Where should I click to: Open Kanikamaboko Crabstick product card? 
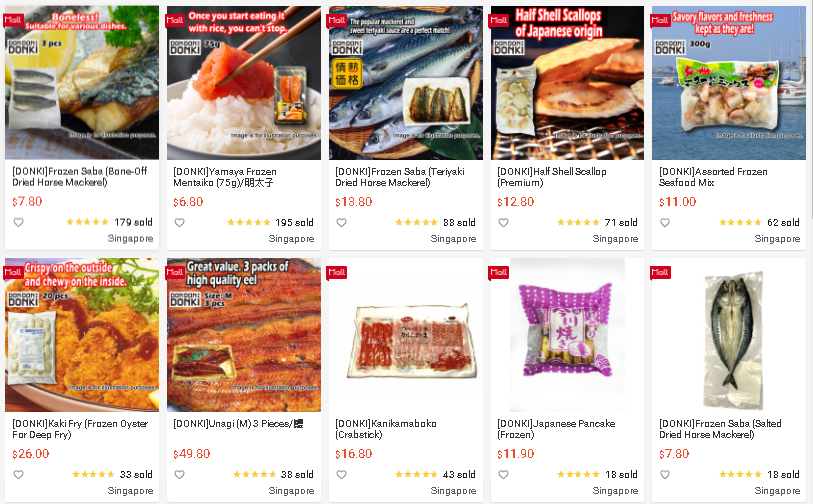406,335
